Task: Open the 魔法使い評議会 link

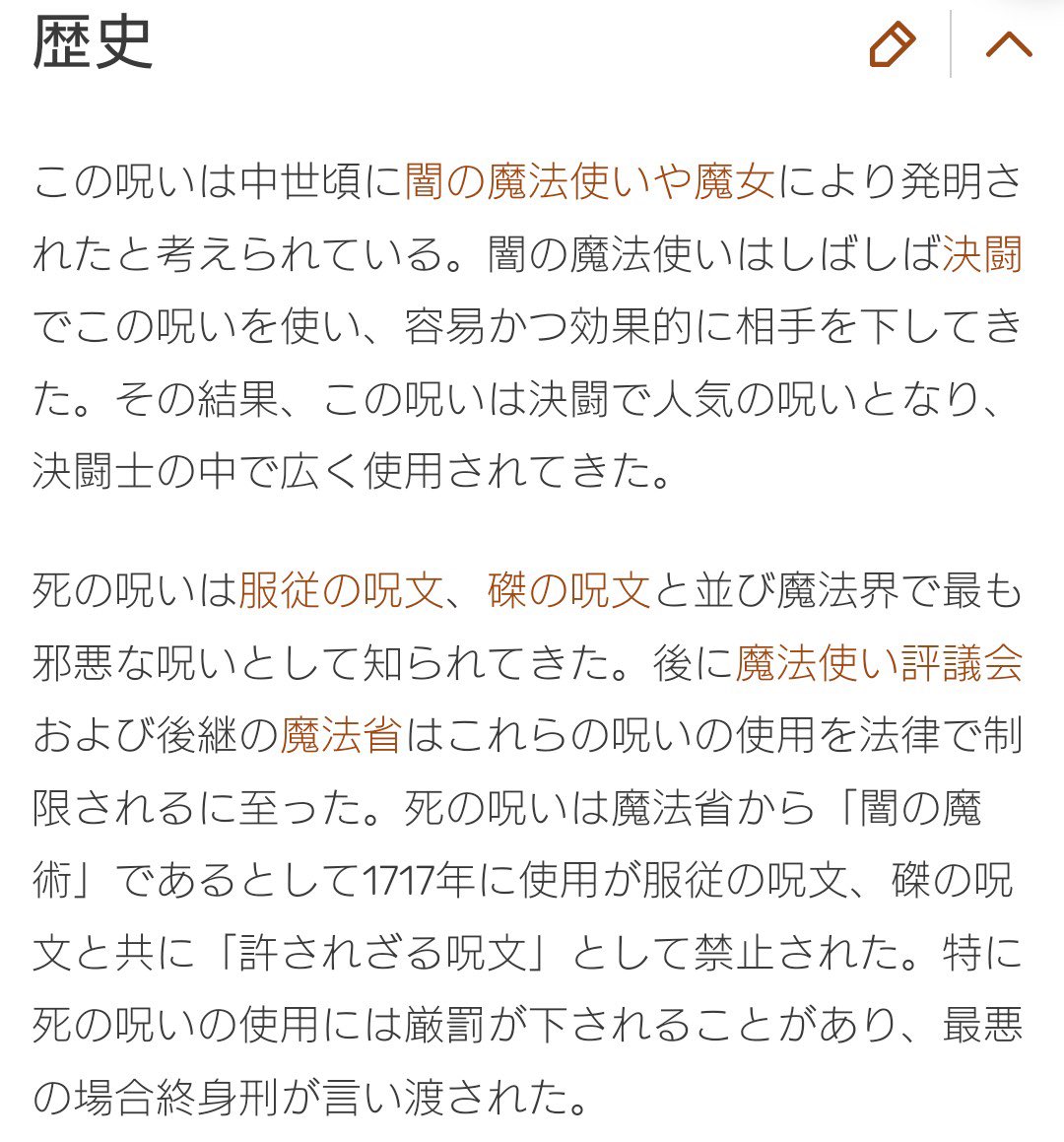Action: click(x=878, y=663)
